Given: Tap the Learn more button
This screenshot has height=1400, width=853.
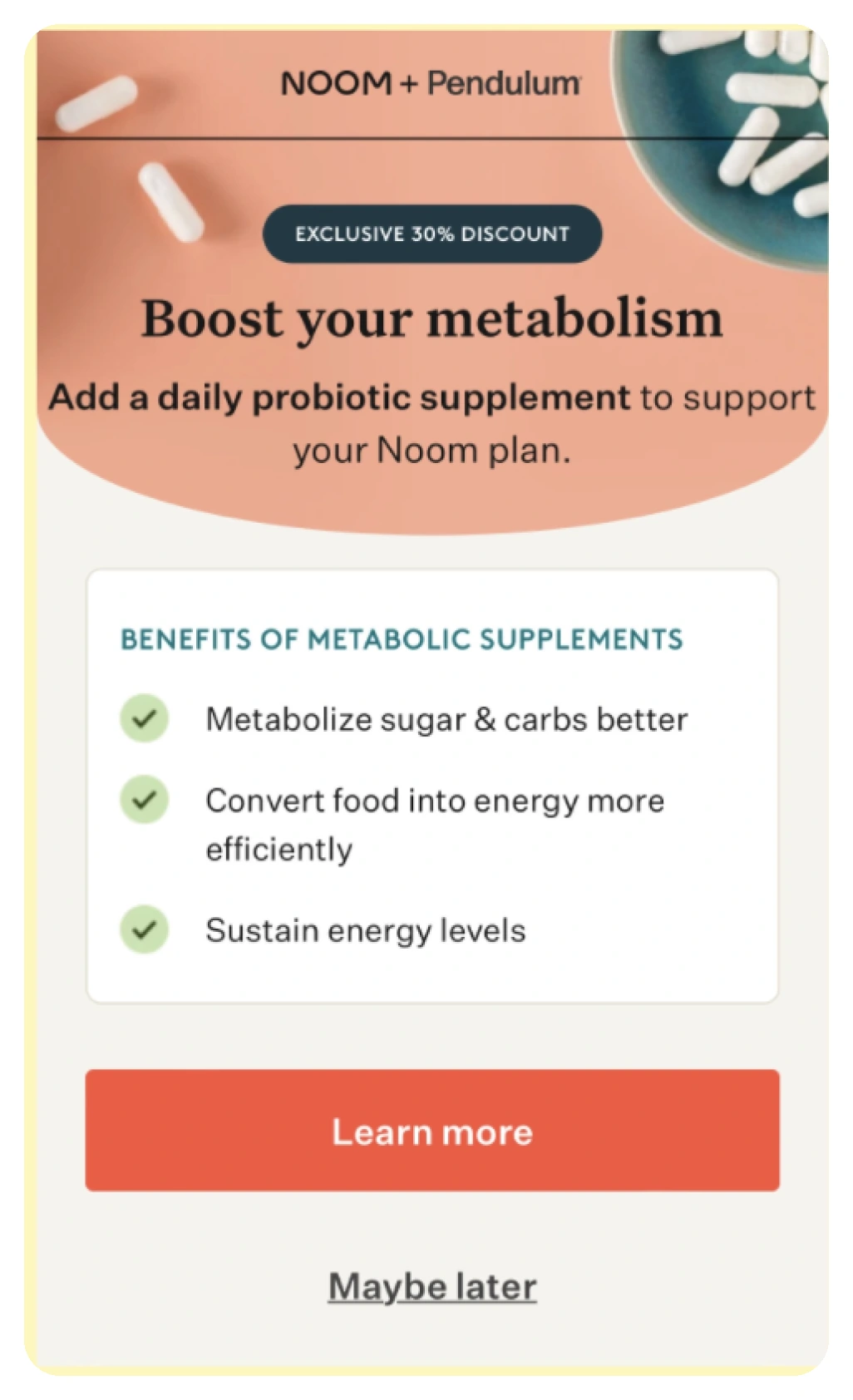Looking at the screenshot, I should coord(431,1130).
